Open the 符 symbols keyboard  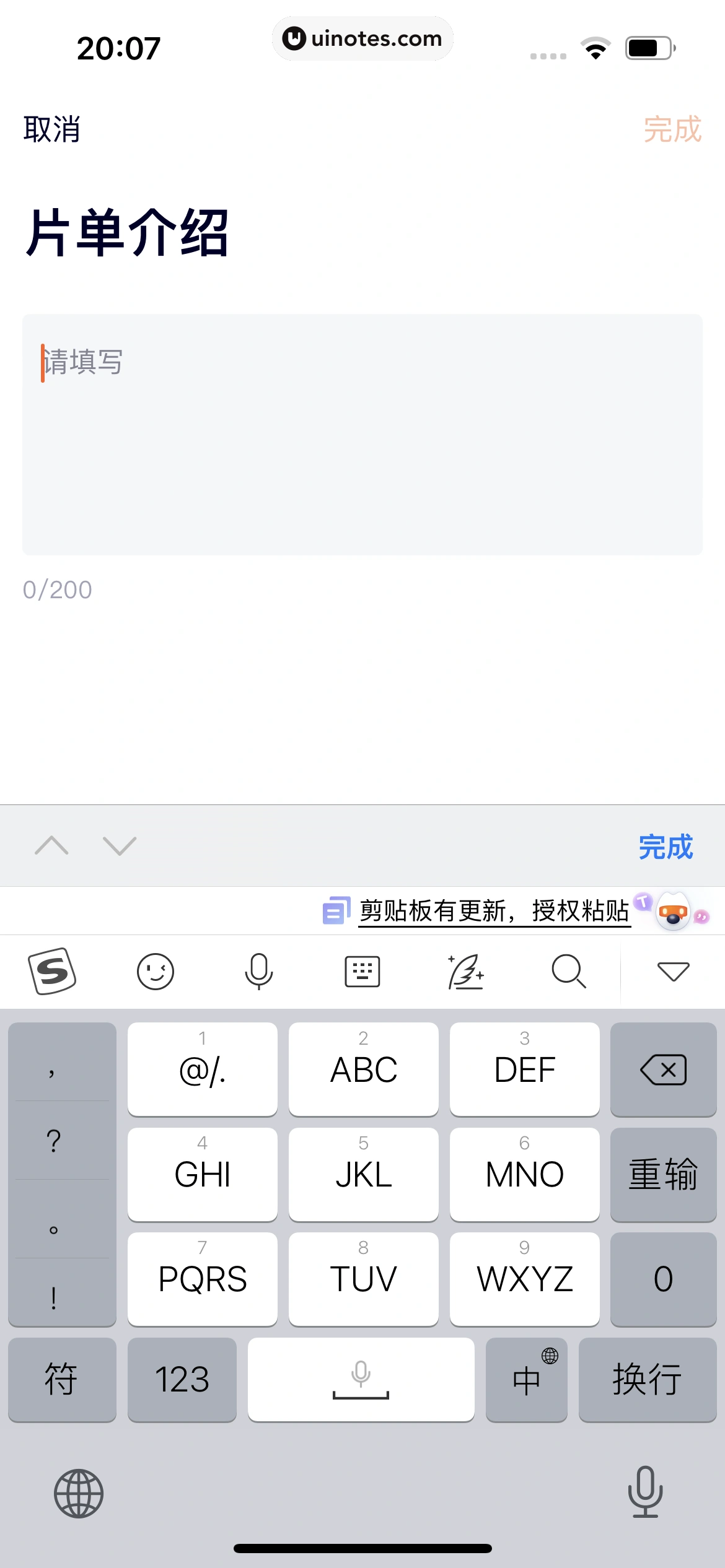(x=61, y=1380)
